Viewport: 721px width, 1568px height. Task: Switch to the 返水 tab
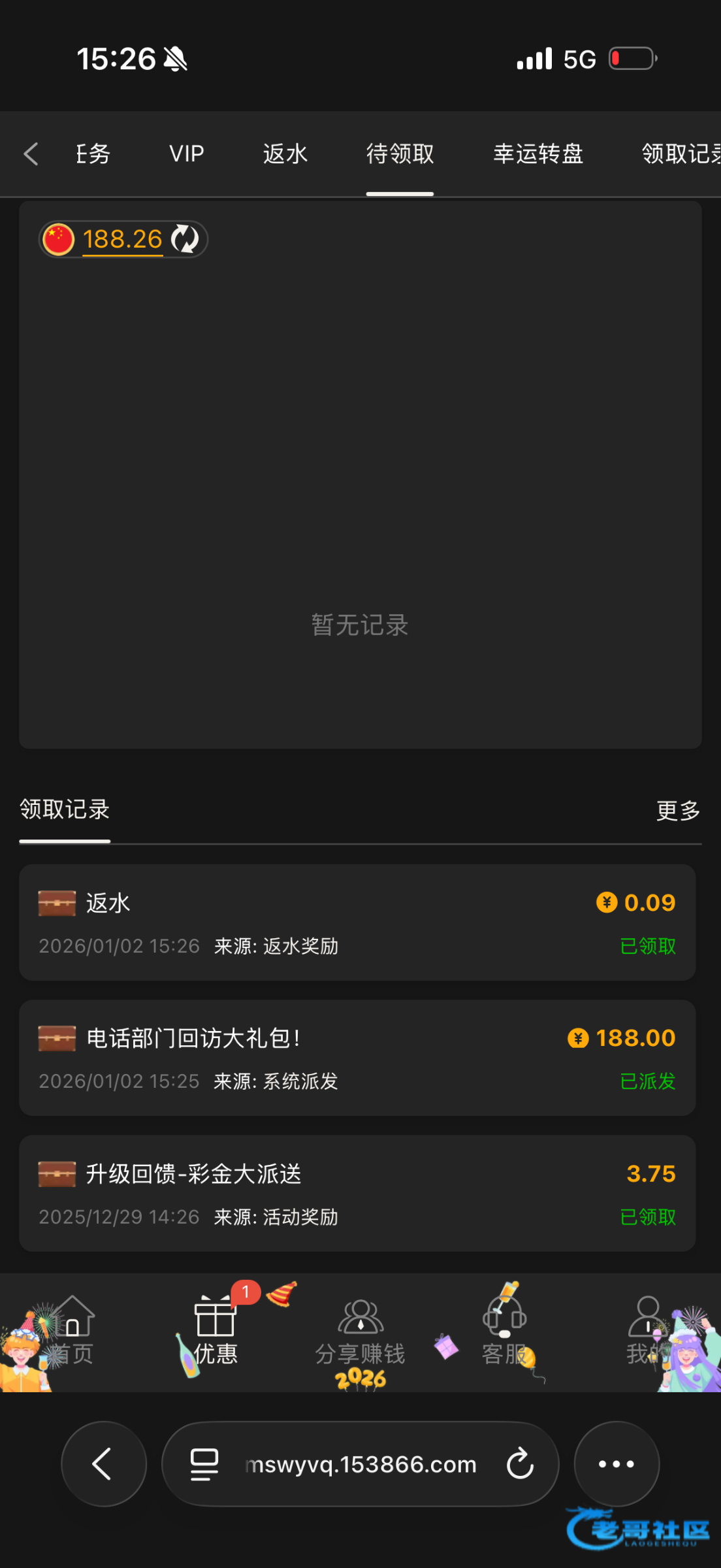285,154
